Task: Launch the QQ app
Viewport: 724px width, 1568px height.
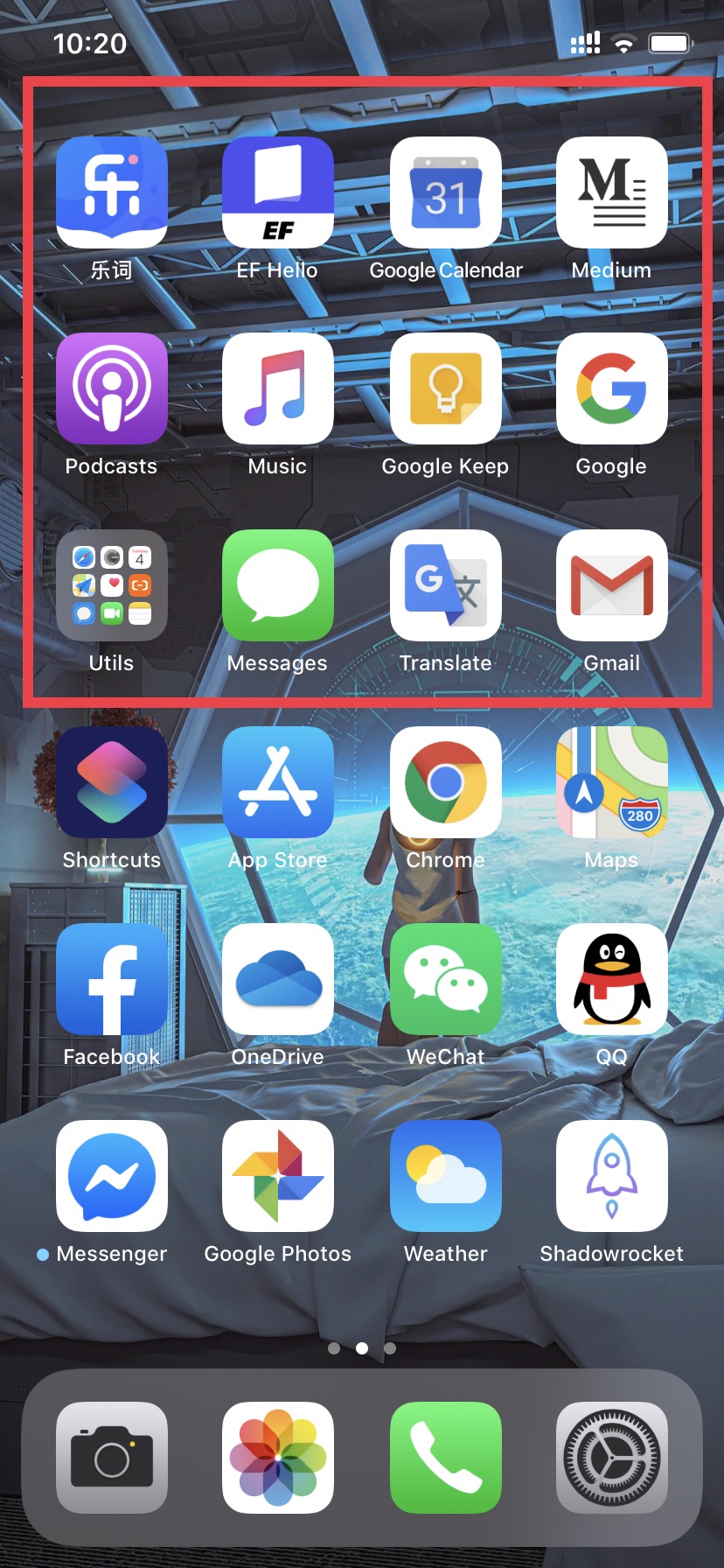Action: [612, 979]
